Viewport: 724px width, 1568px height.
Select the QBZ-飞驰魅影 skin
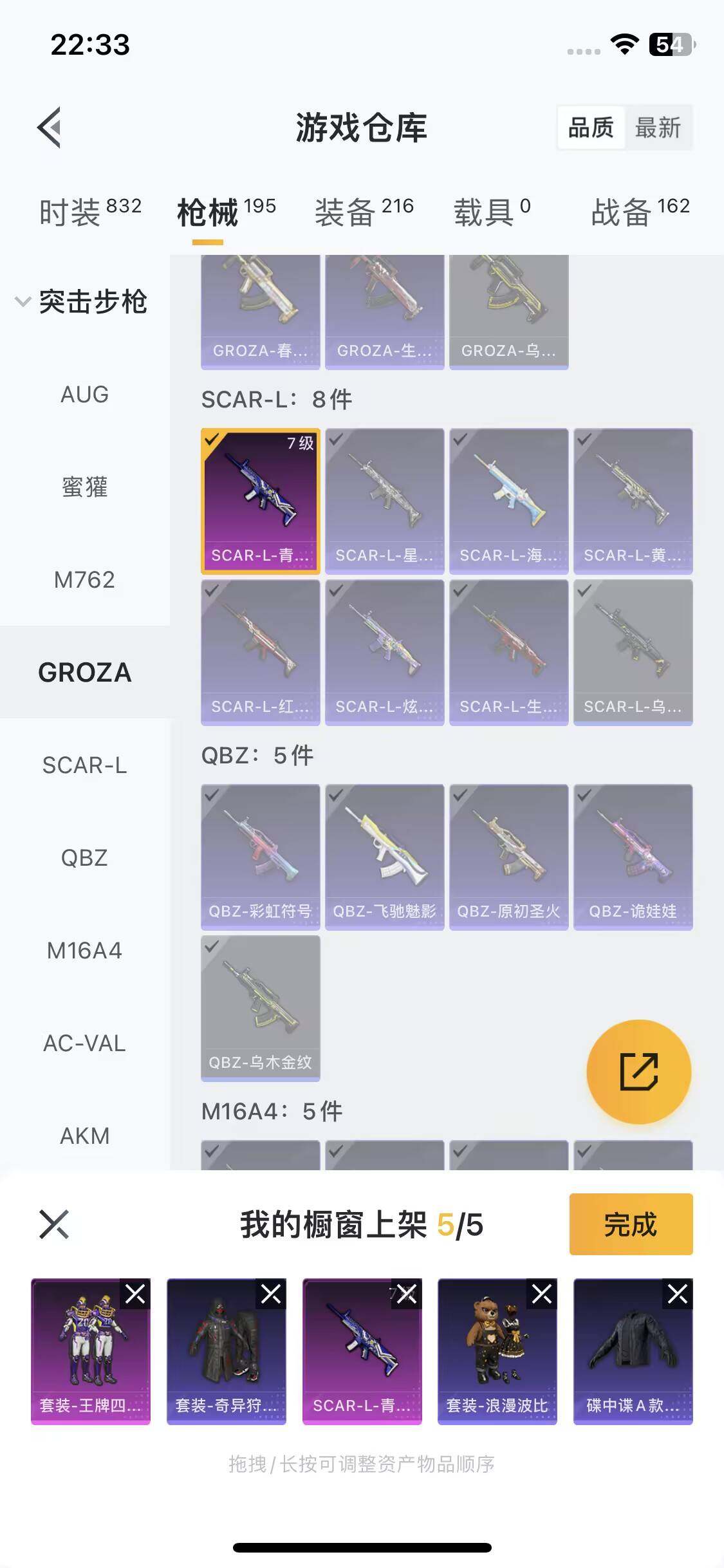pos(384,856)
